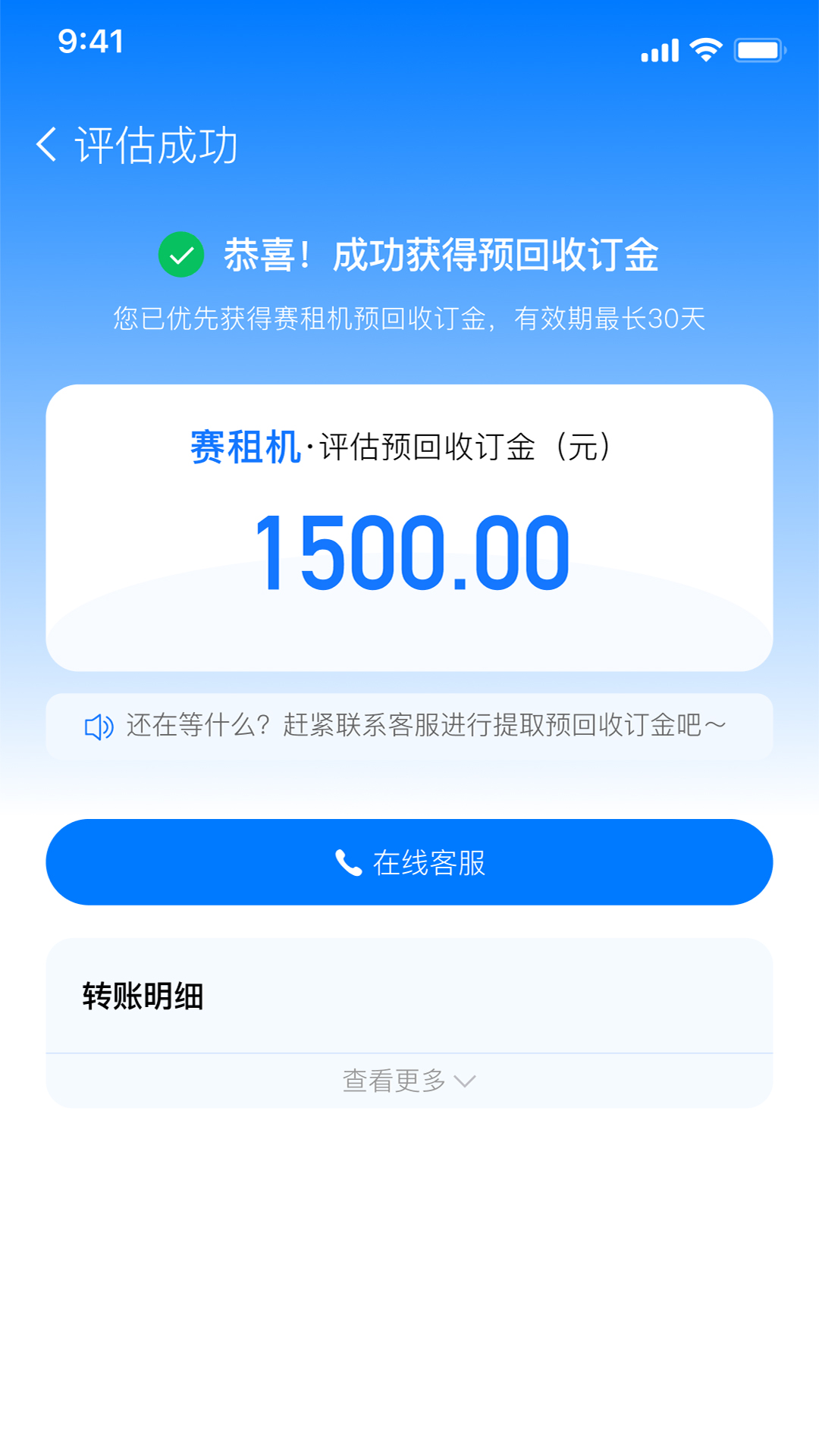Expand 查看更多 to see more transfers
Screen dimensions: 819x1456
(409, 1081)
